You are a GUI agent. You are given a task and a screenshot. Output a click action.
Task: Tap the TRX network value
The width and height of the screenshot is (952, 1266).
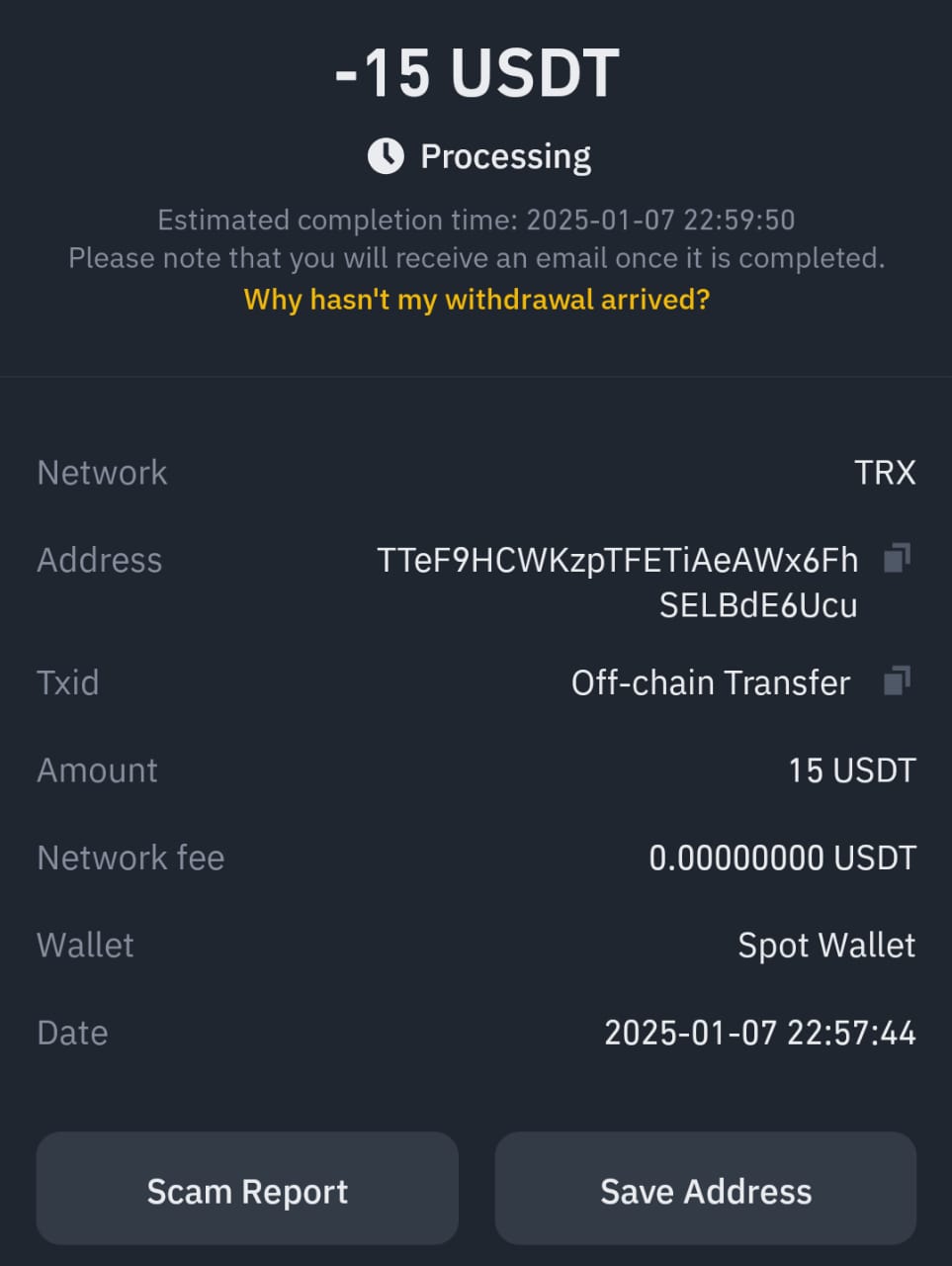pos(885,472)
